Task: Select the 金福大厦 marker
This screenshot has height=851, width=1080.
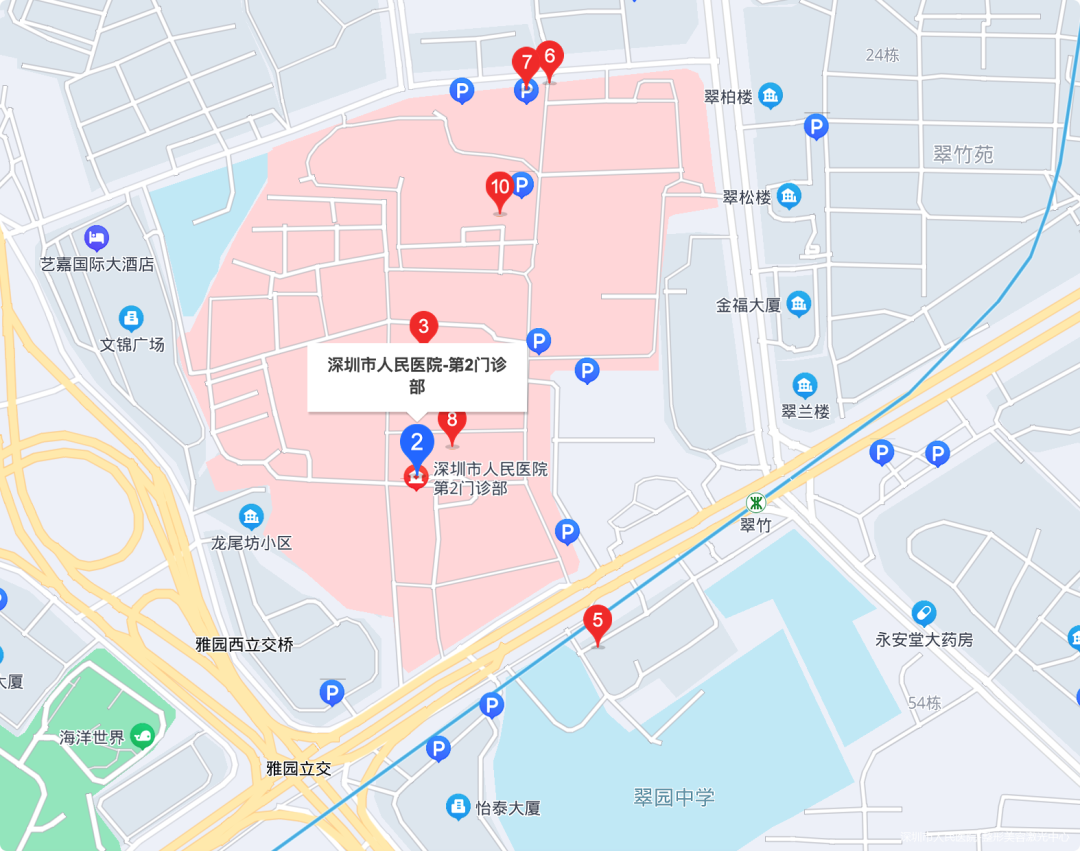Action: click(x=798, y=304)
